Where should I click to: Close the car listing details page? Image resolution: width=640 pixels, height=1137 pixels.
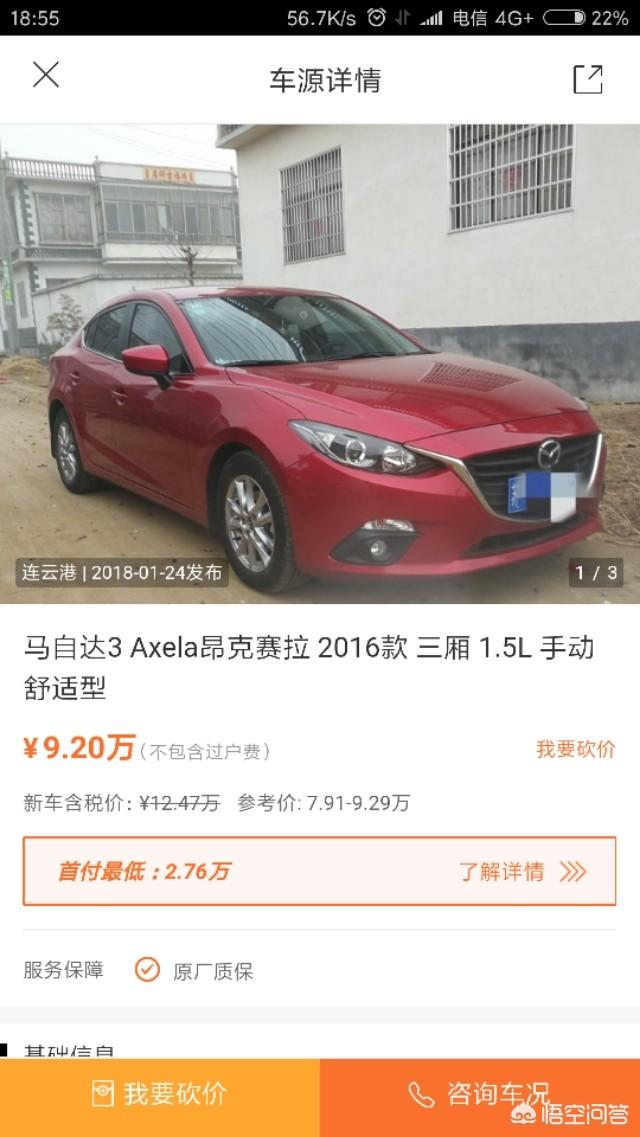pyautogui.click(x=46, y=75)
